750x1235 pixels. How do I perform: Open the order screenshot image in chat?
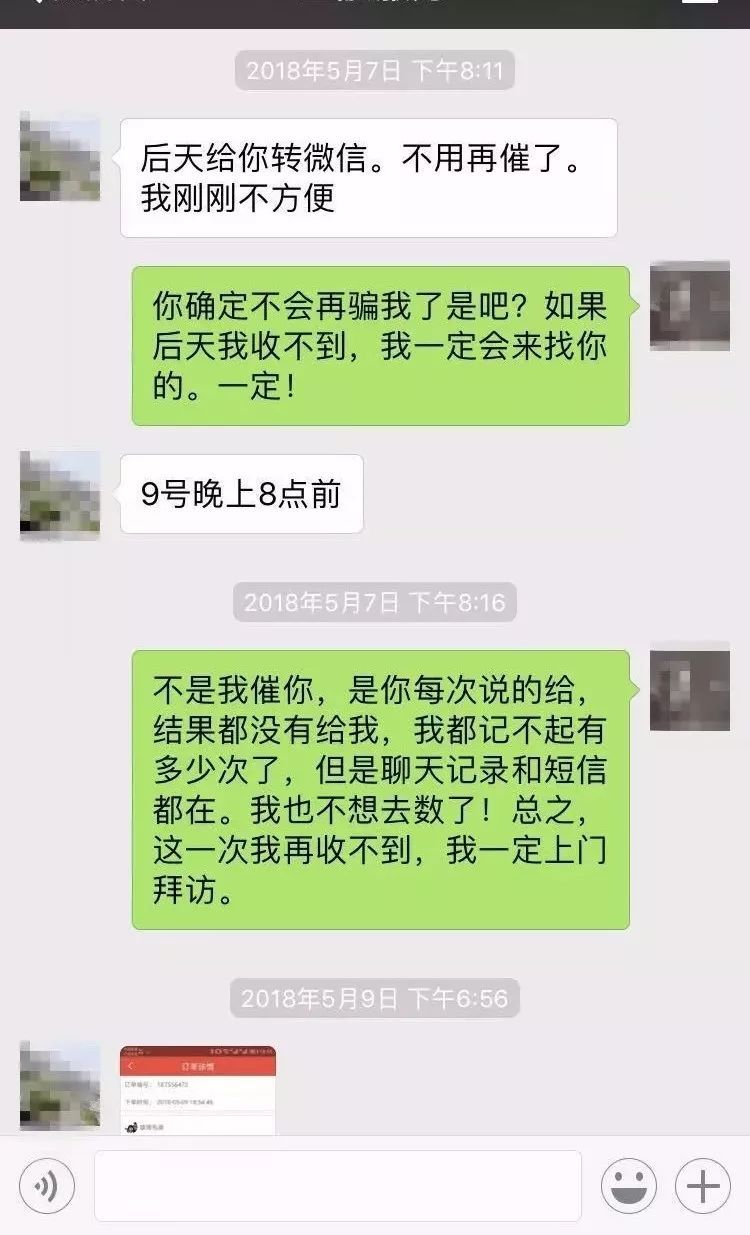[x=198, y=1090]
